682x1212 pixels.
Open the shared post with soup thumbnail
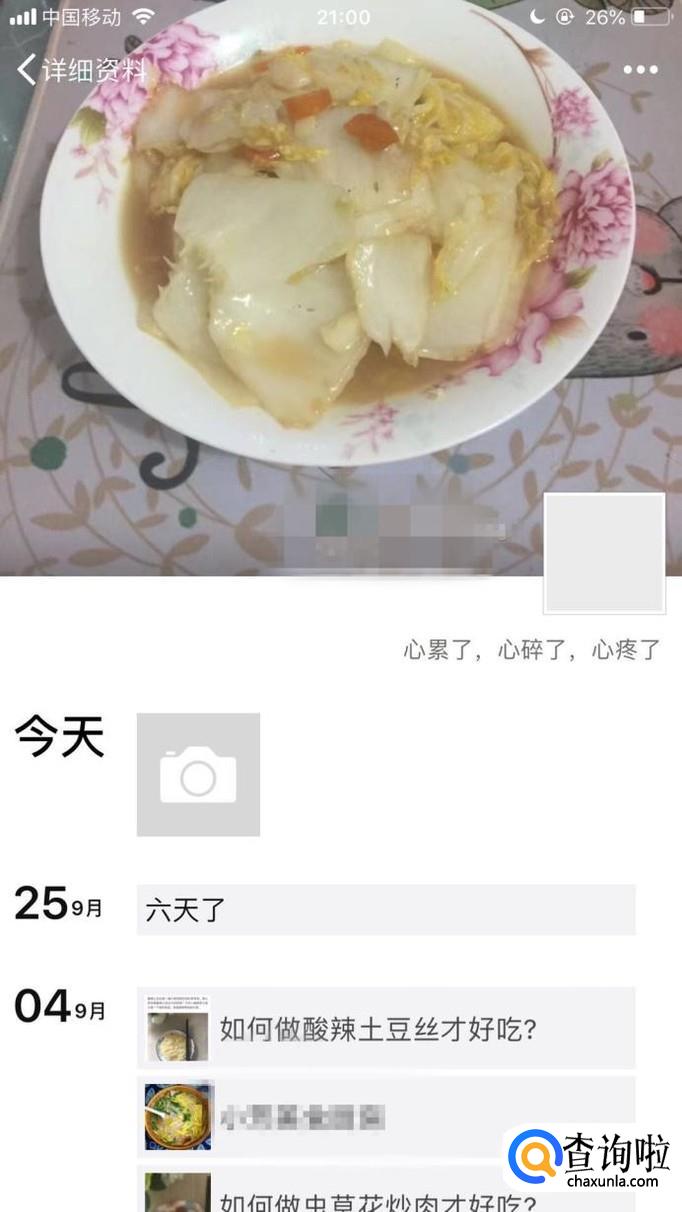[x=385, y=1116]
